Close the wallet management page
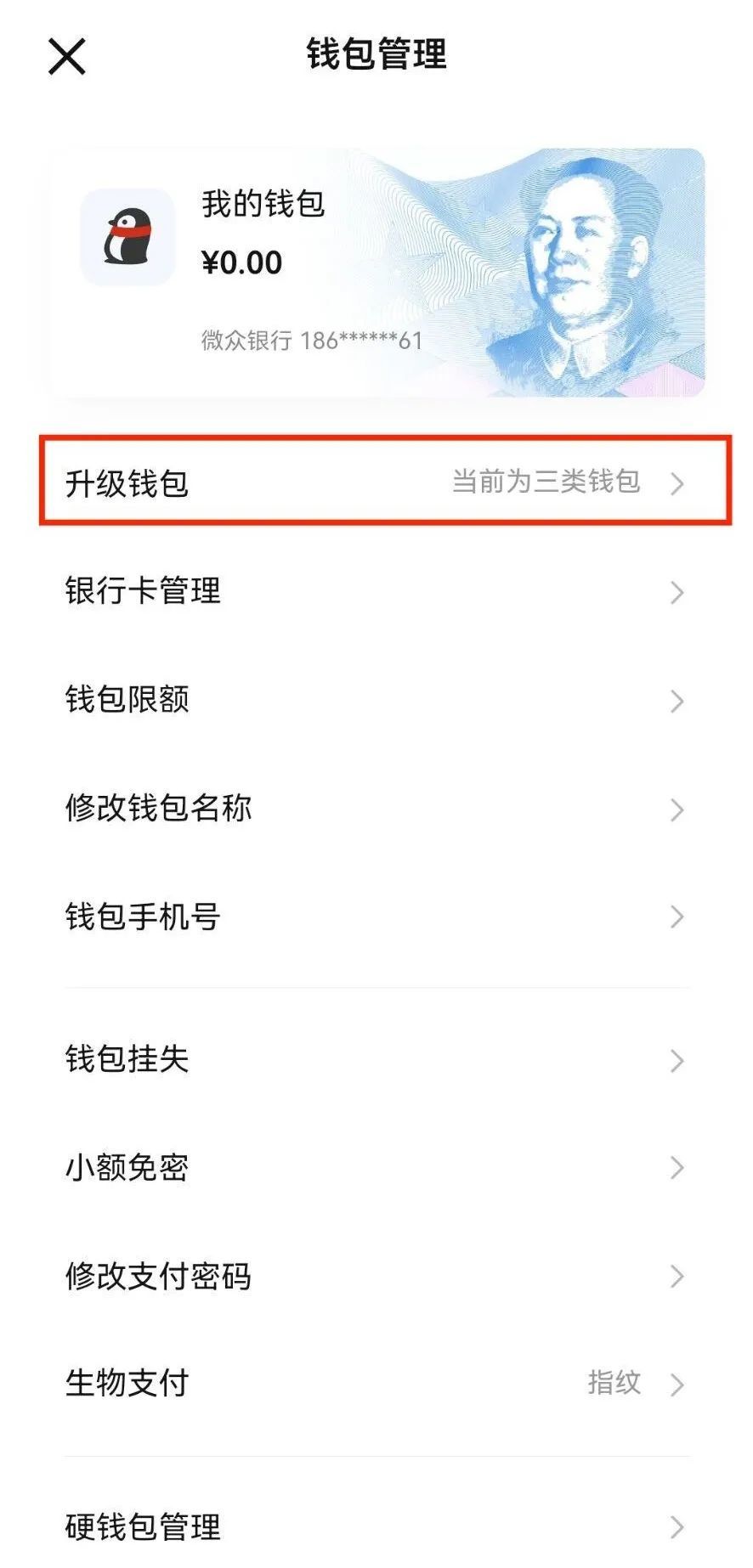The height and width of the screenshot is (1568, 753). click(x=66, y=57)
